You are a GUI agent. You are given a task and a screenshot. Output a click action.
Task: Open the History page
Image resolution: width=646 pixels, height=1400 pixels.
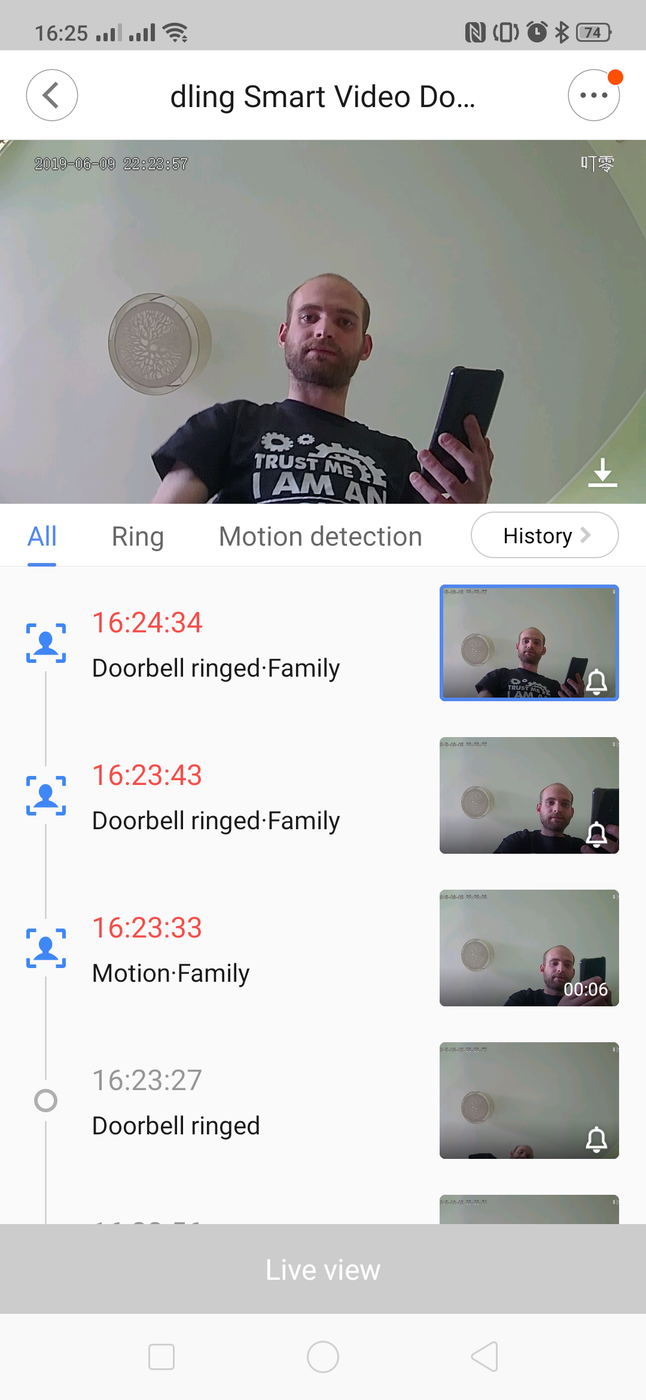[x=544, y=536]
